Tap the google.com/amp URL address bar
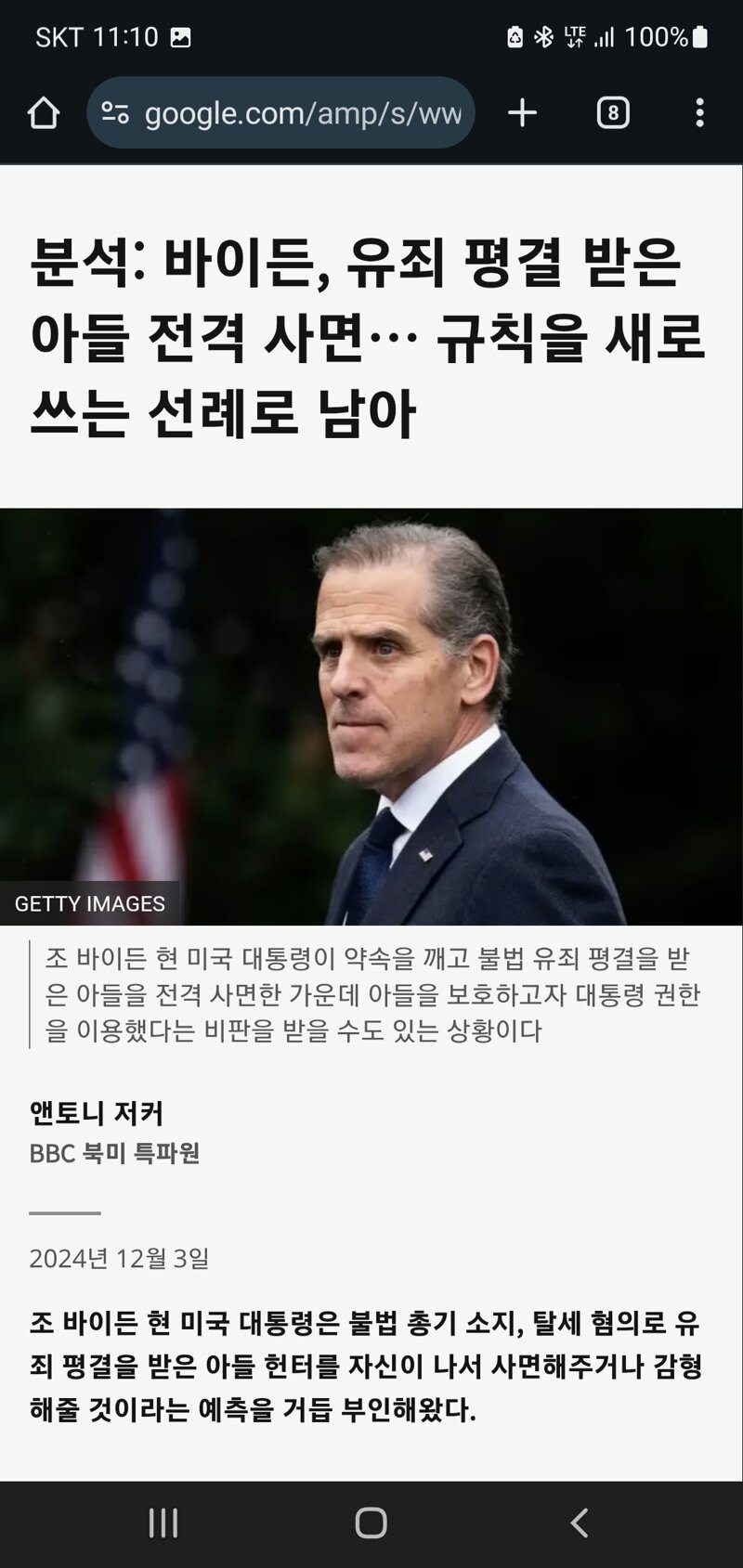Viewport: 743px width, 1568px height. 280,113
